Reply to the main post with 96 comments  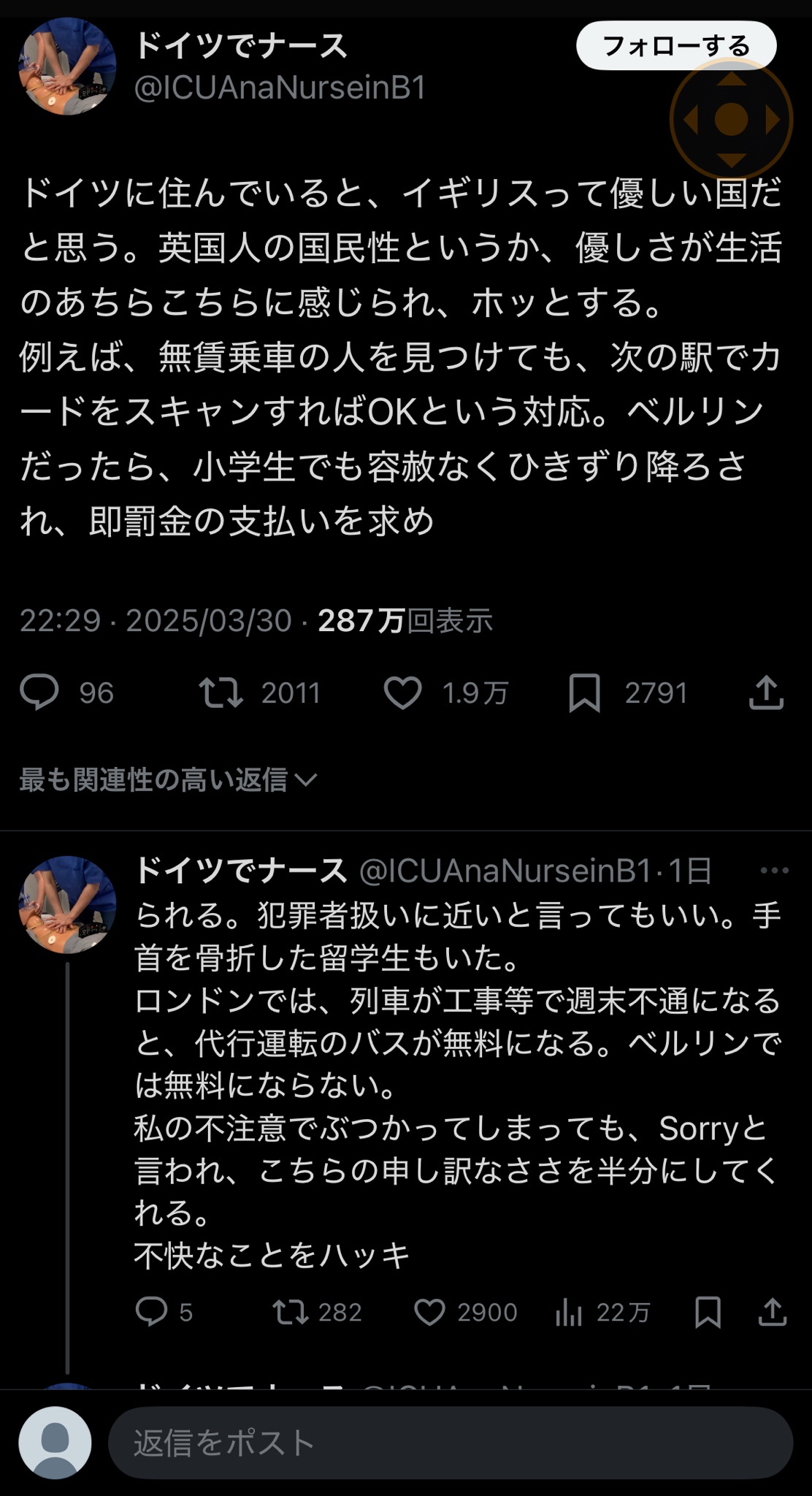click(39, 692)
